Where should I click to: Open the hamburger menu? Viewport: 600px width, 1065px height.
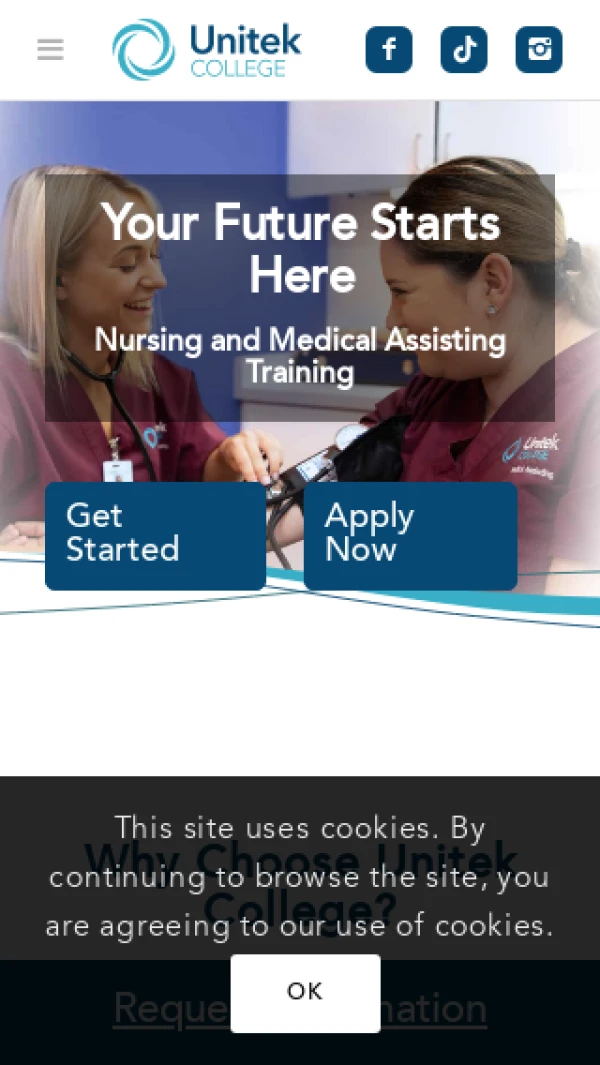tap(50, 50)
